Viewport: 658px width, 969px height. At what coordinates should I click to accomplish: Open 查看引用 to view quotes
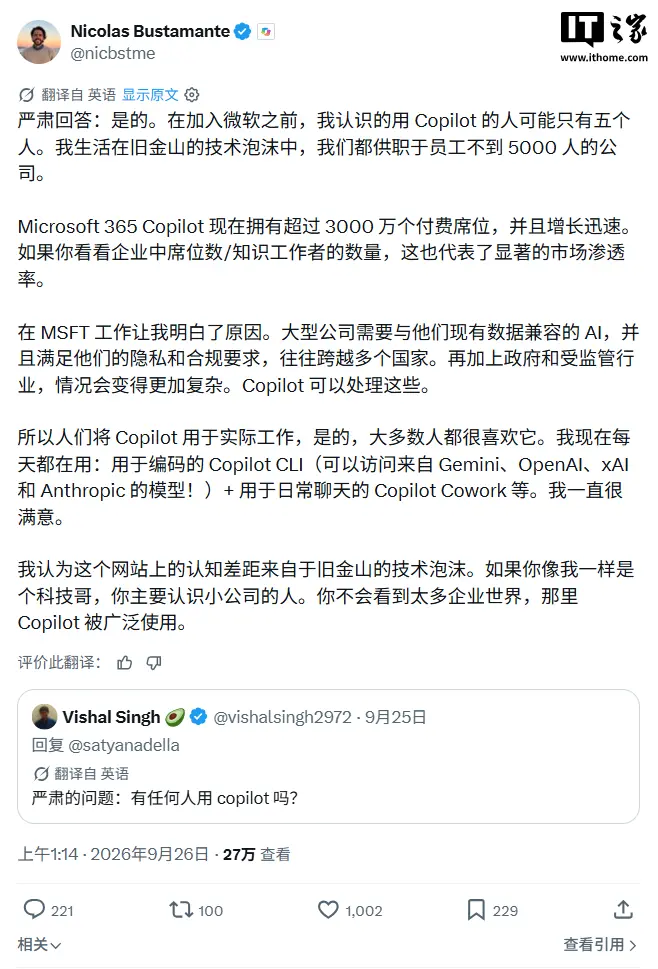(600, 944)
